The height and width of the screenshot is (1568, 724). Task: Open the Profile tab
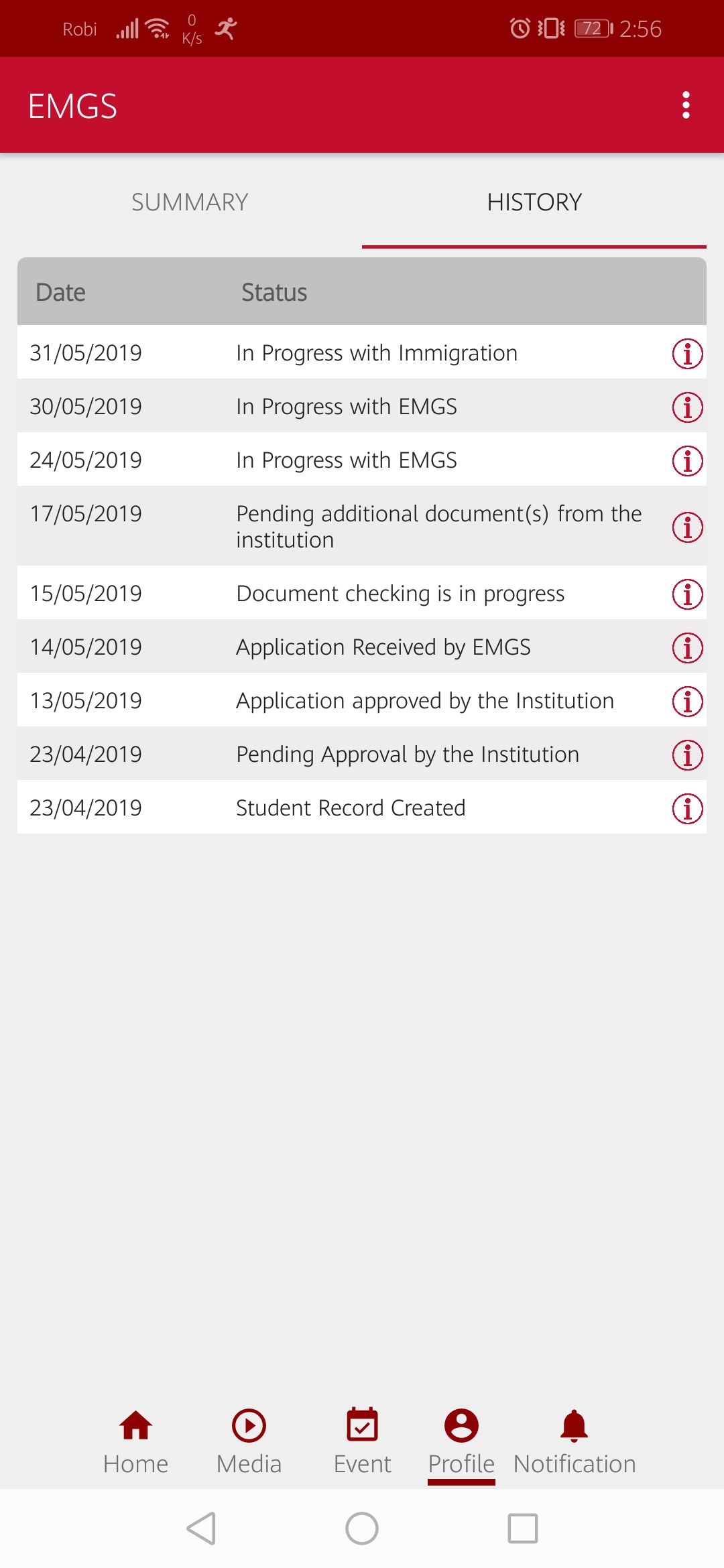pos(461,1441)
